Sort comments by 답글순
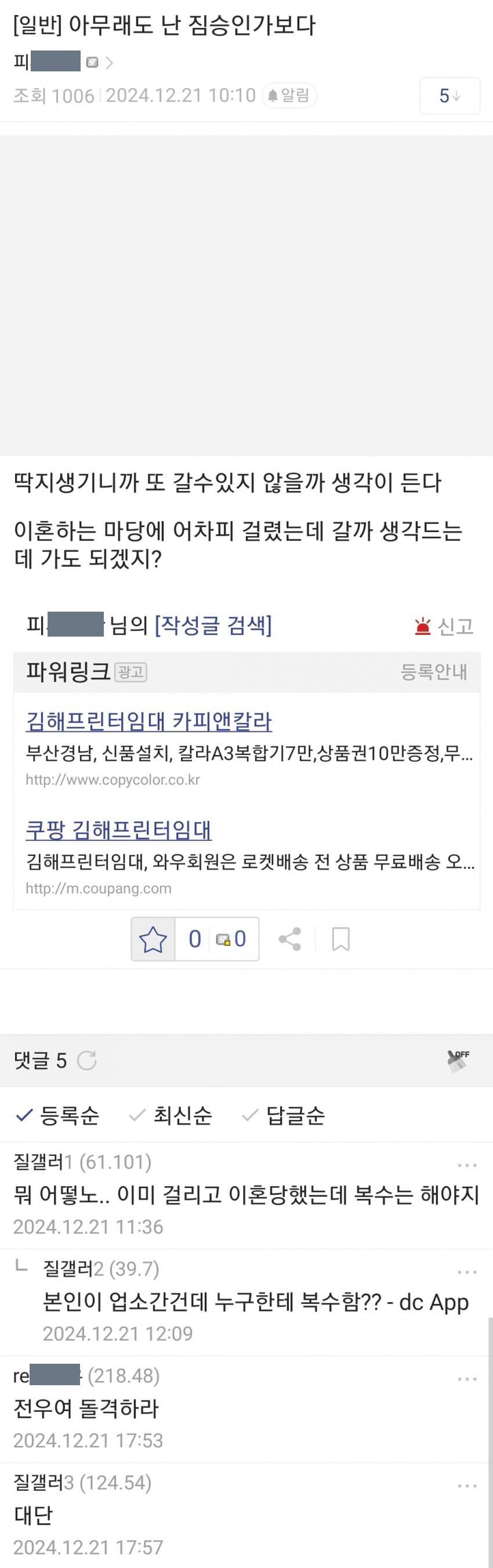 284,1116
